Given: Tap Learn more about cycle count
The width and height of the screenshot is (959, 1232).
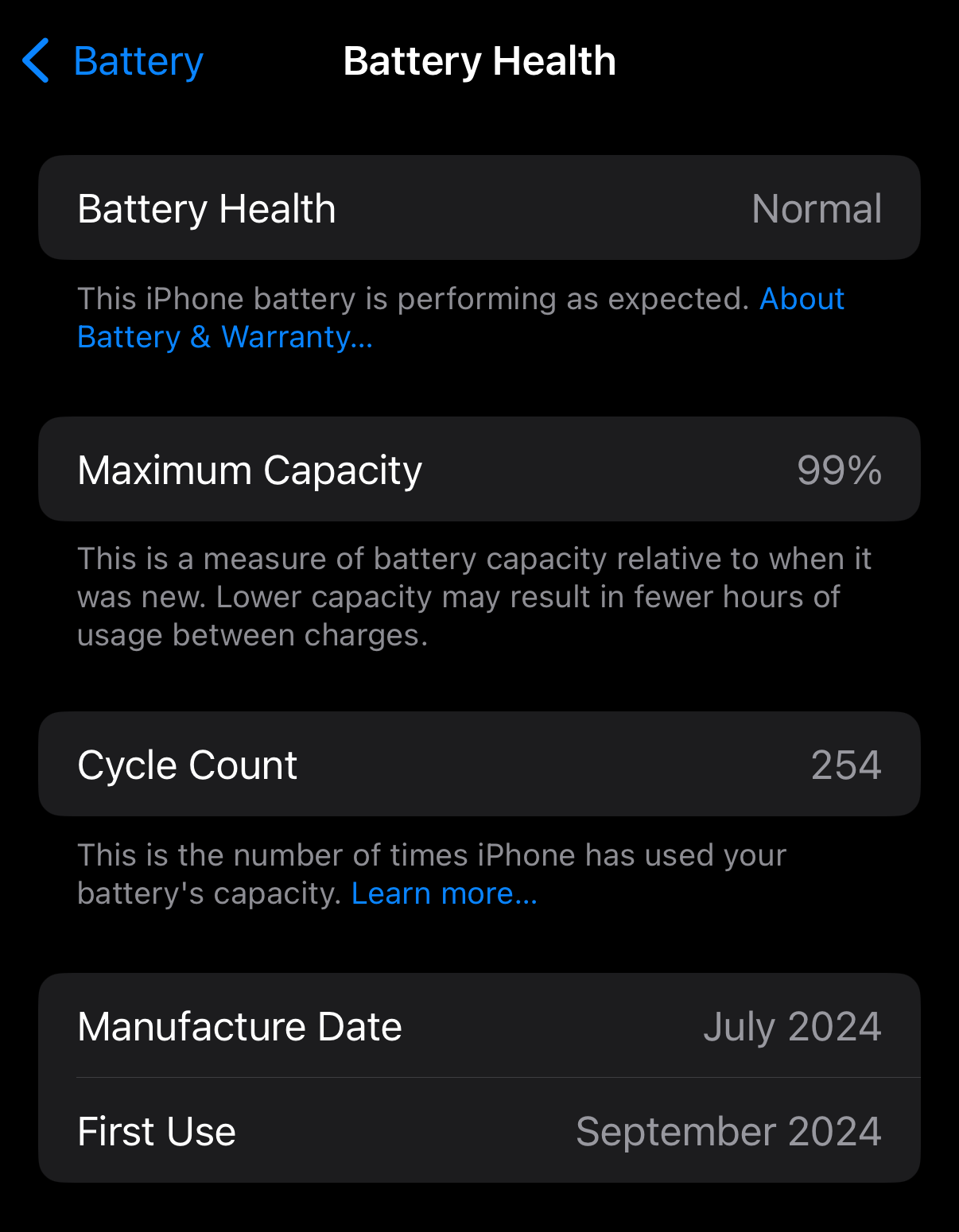Looking at the screenshot, I should click(445, 893).
